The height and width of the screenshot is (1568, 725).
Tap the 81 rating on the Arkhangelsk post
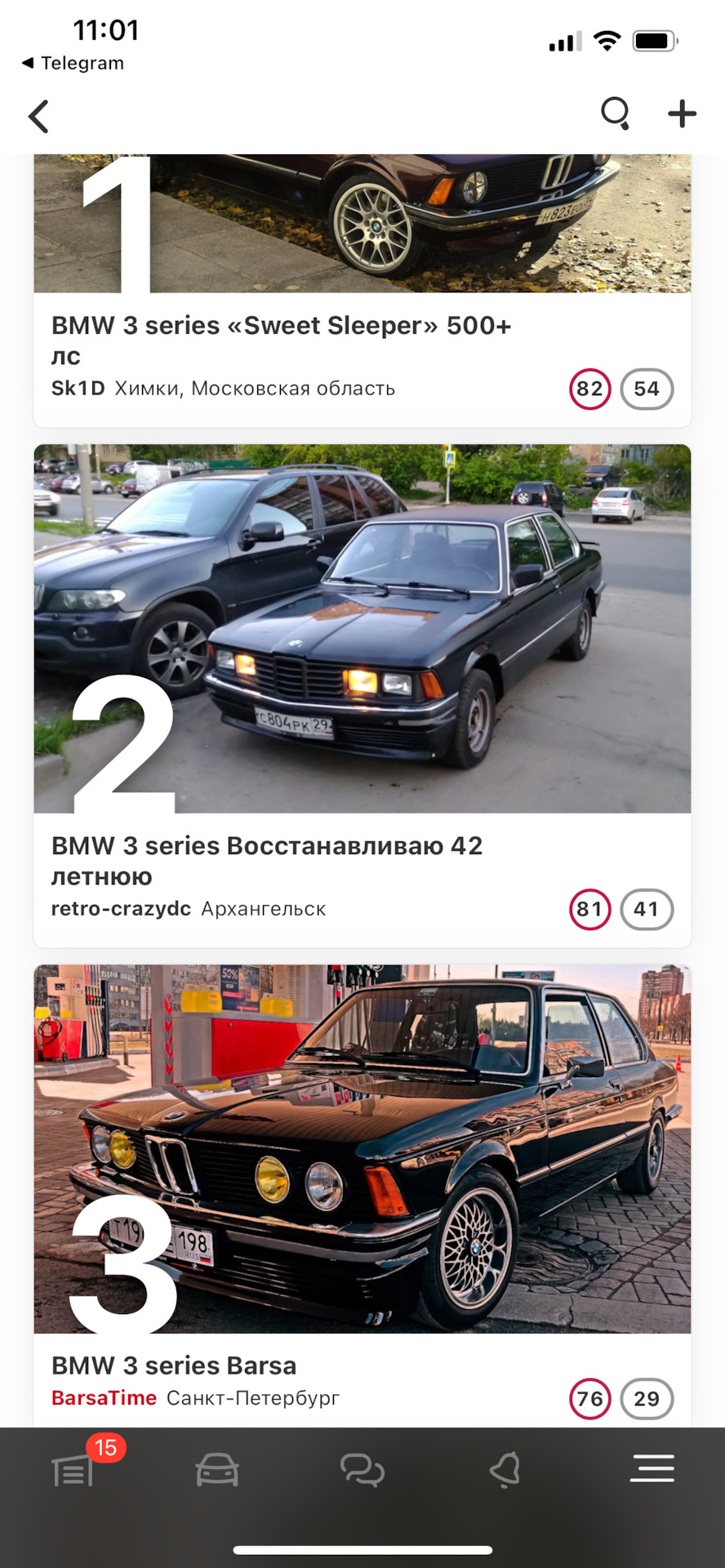589,908
